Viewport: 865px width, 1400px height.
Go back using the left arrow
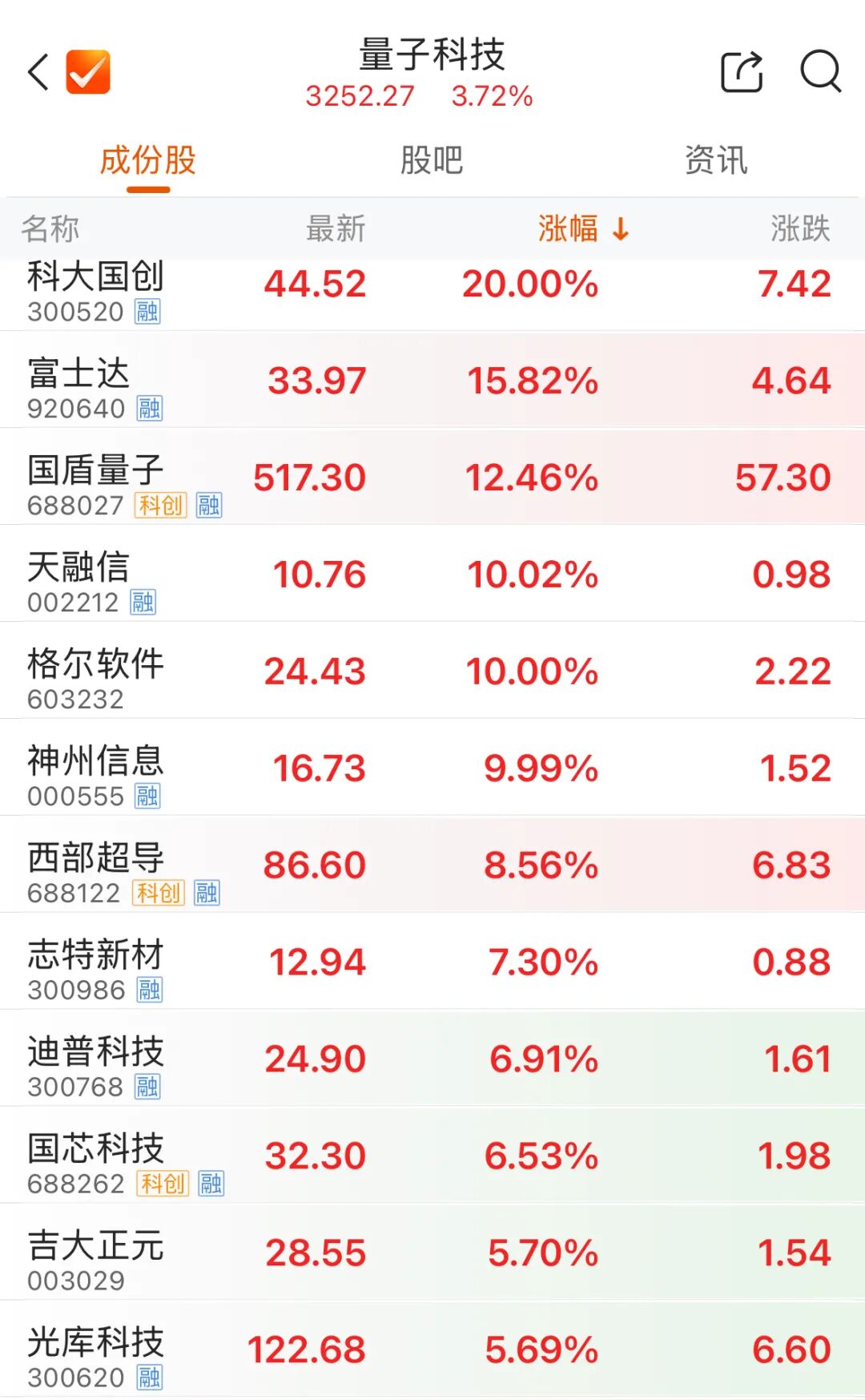click(x=38, y=72)
